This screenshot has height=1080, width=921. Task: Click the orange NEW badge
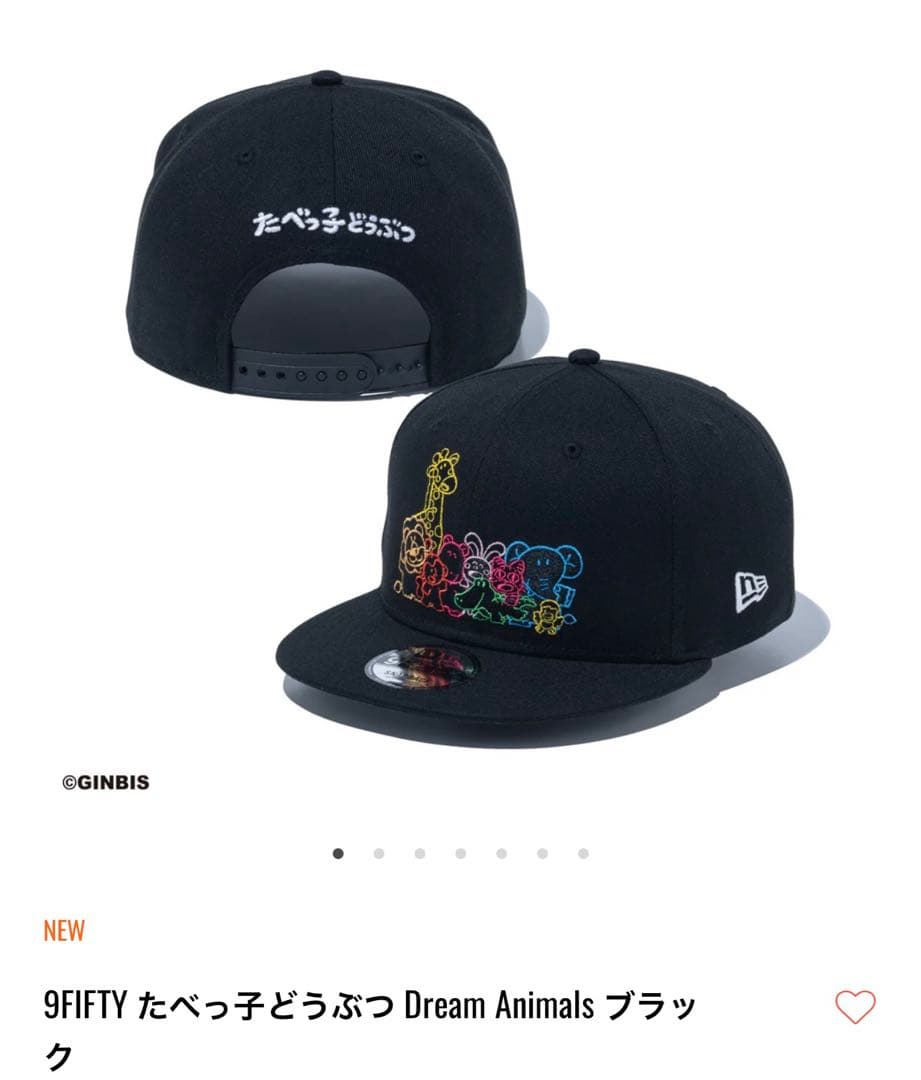tap(63, 932)
